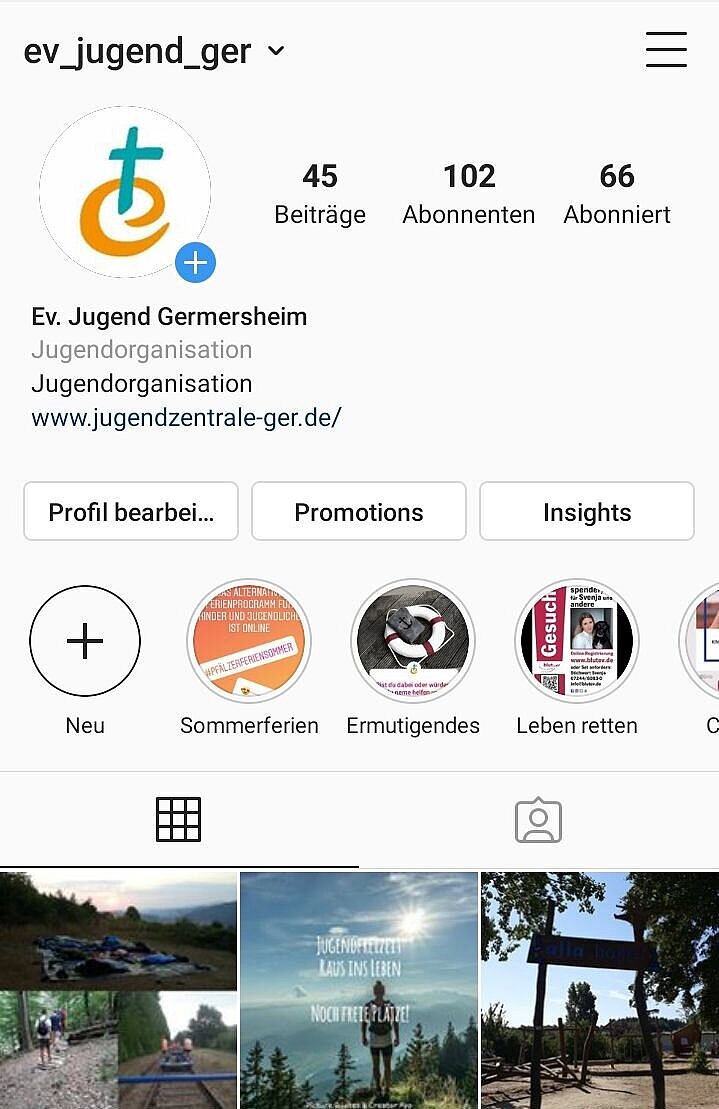
Task: Expand the ev_jugend_ger account switcher
Action: click(276, 51)
